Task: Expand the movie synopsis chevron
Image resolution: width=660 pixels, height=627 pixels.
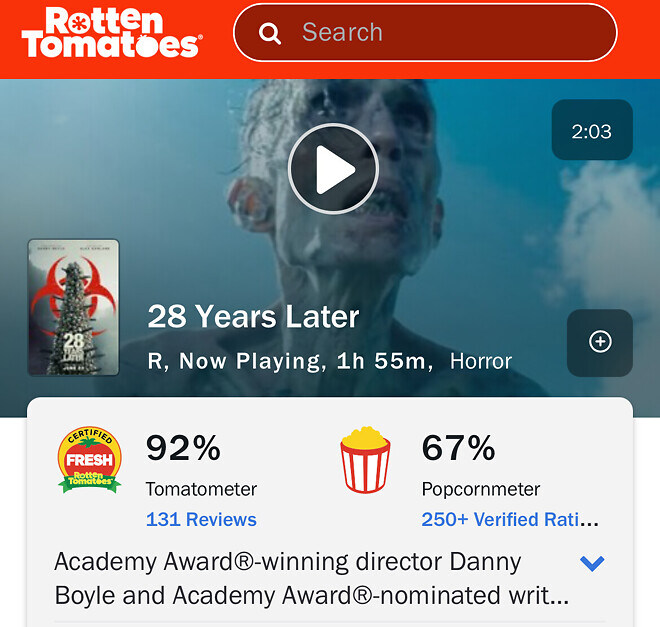Action: (x=592, y=563)
